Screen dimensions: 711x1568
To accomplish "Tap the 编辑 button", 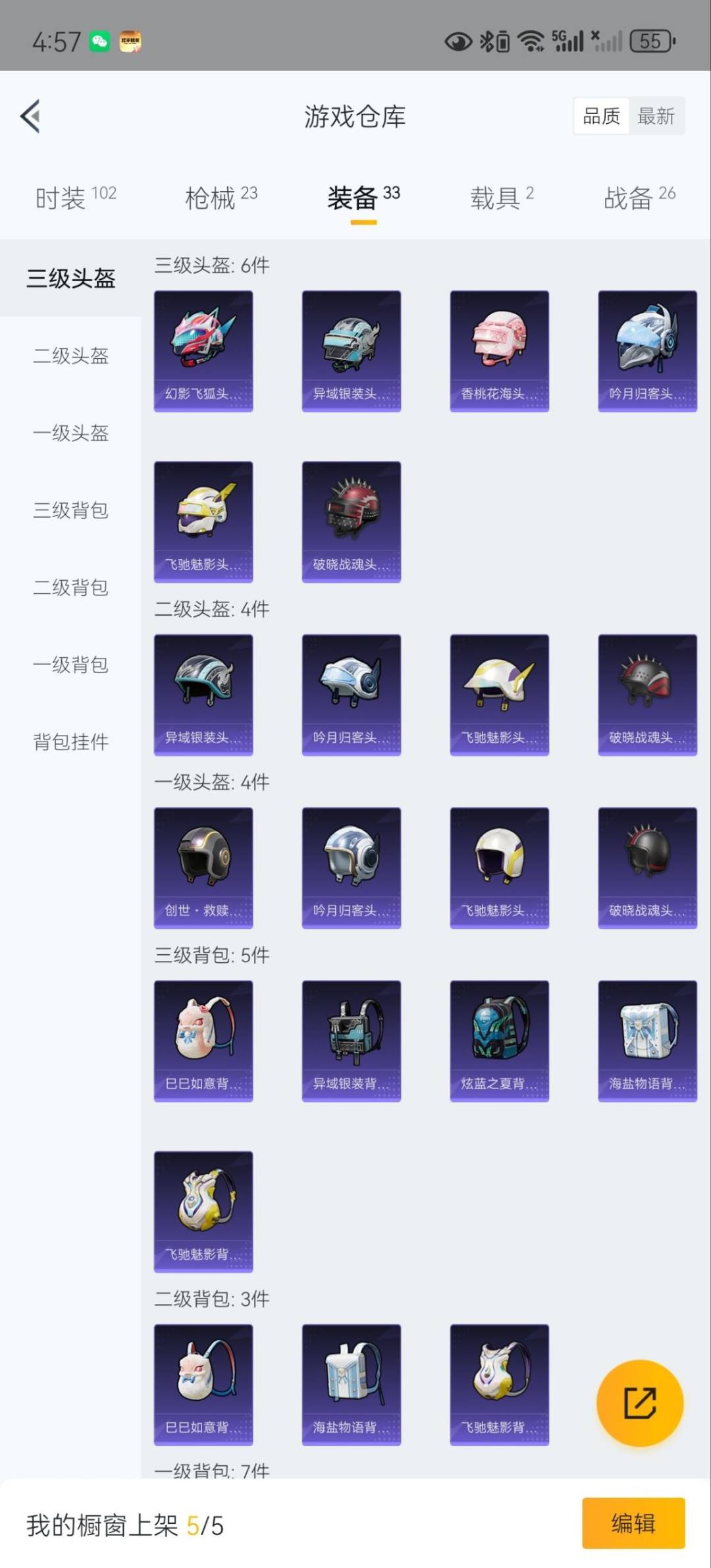I will [633, 1524].
